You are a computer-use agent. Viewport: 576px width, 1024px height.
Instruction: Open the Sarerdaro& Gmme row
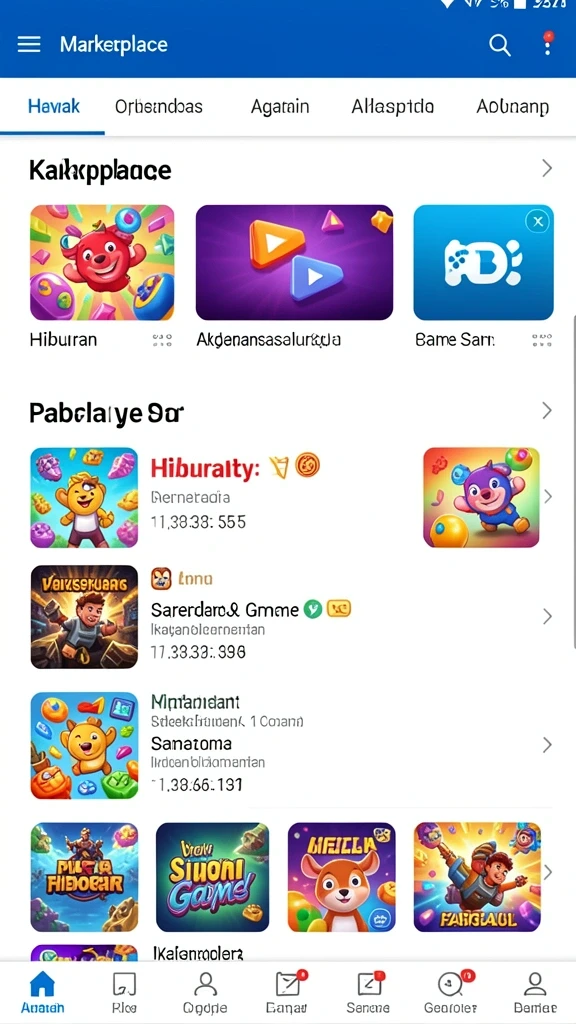point(288,616)
